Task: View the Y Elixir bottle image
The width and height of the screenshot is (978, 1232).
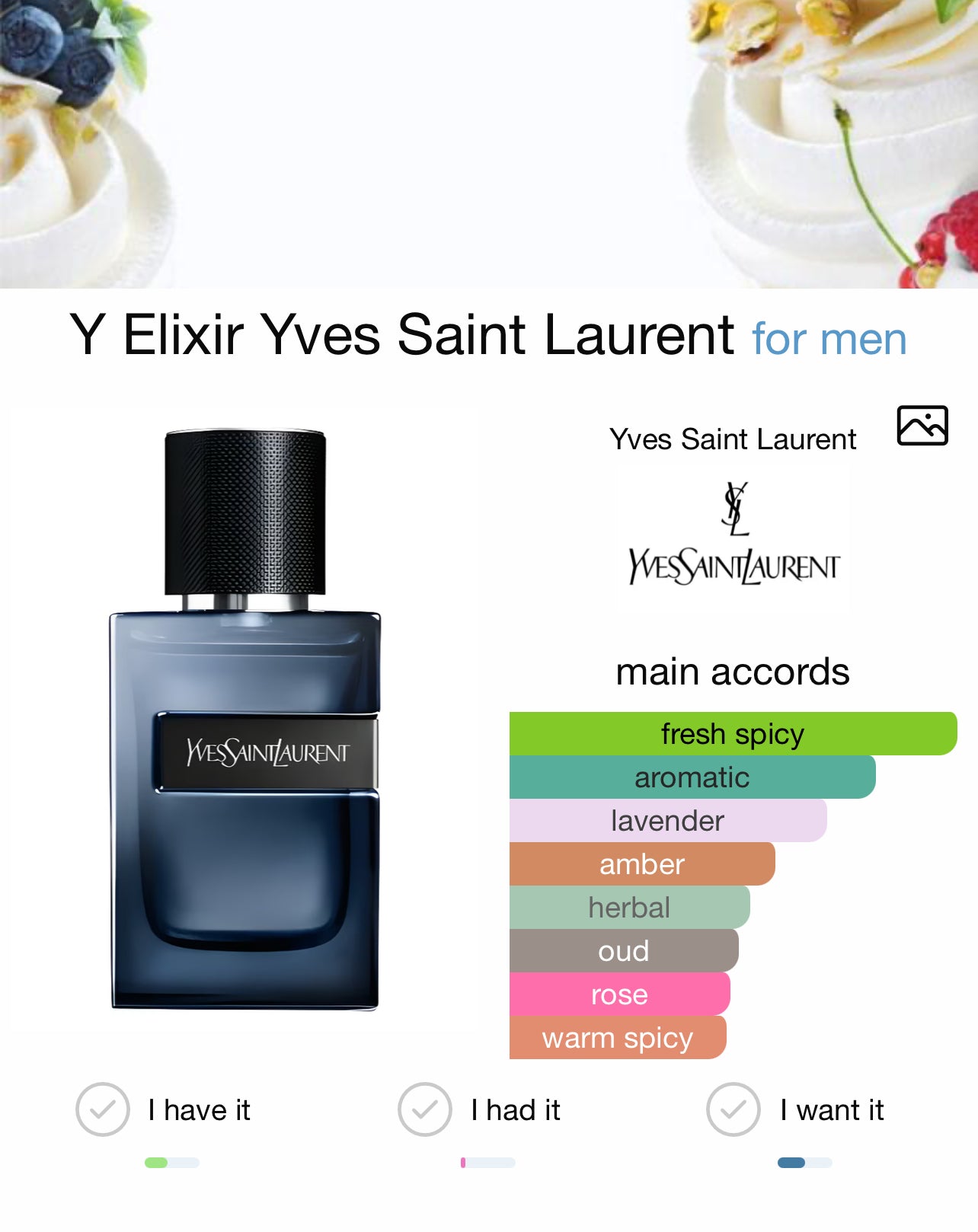Action: pos(245,720)
